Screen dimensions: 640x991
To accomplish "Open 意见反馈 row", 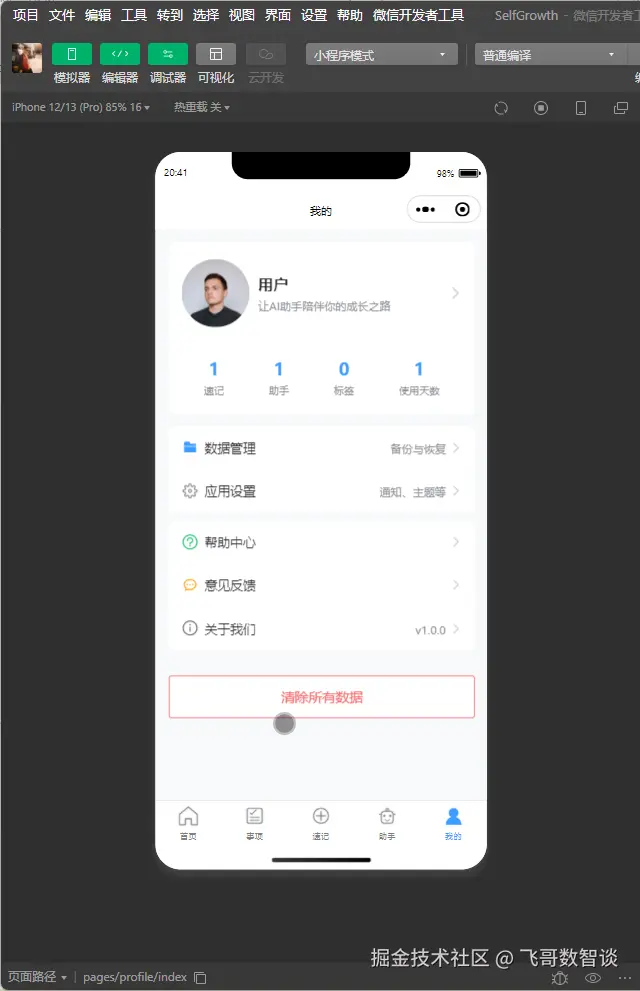I will pyautogui.click(x=320, y=585).
